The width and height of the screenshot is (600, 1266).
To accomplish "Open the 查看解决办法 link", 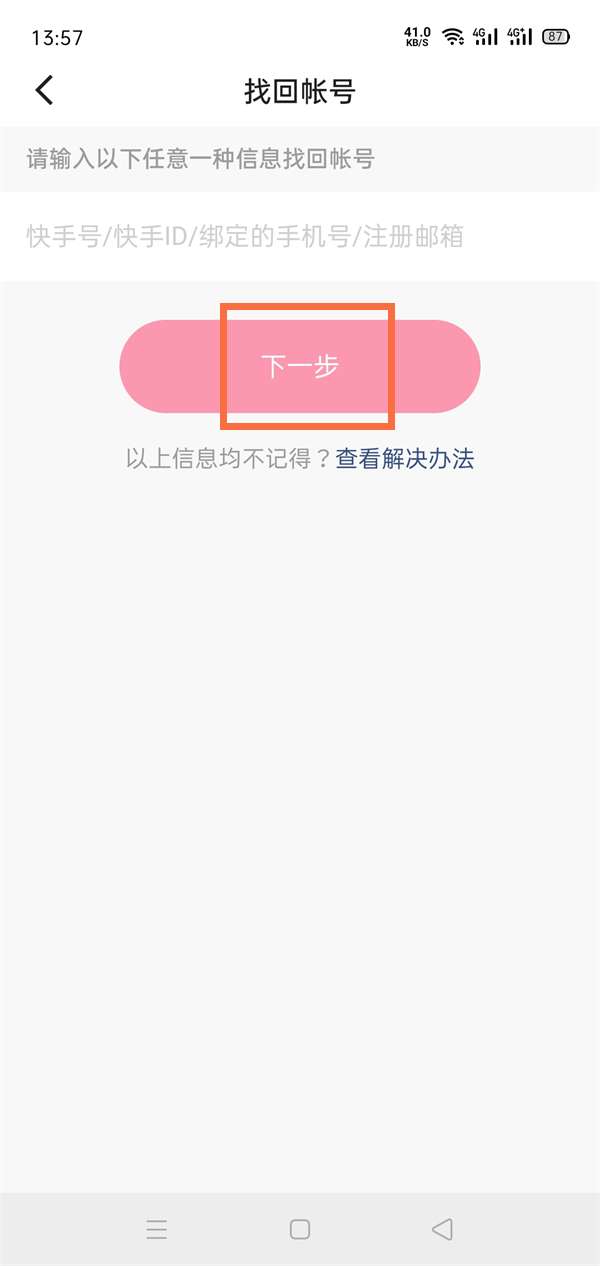I will tap(404, 459).
